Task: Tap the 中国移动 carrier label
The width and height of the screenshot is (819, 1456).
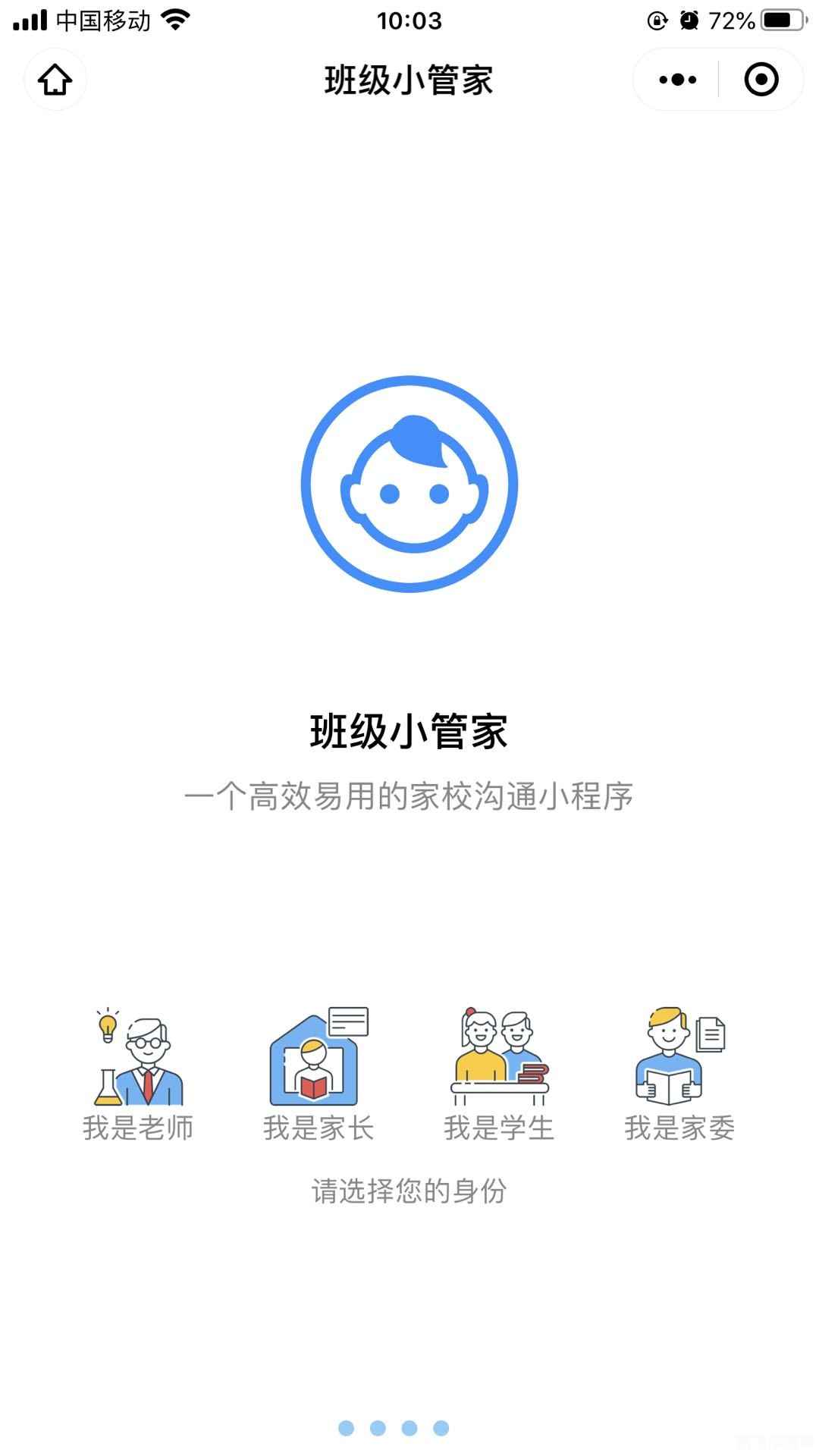Action: coord(103,20)
